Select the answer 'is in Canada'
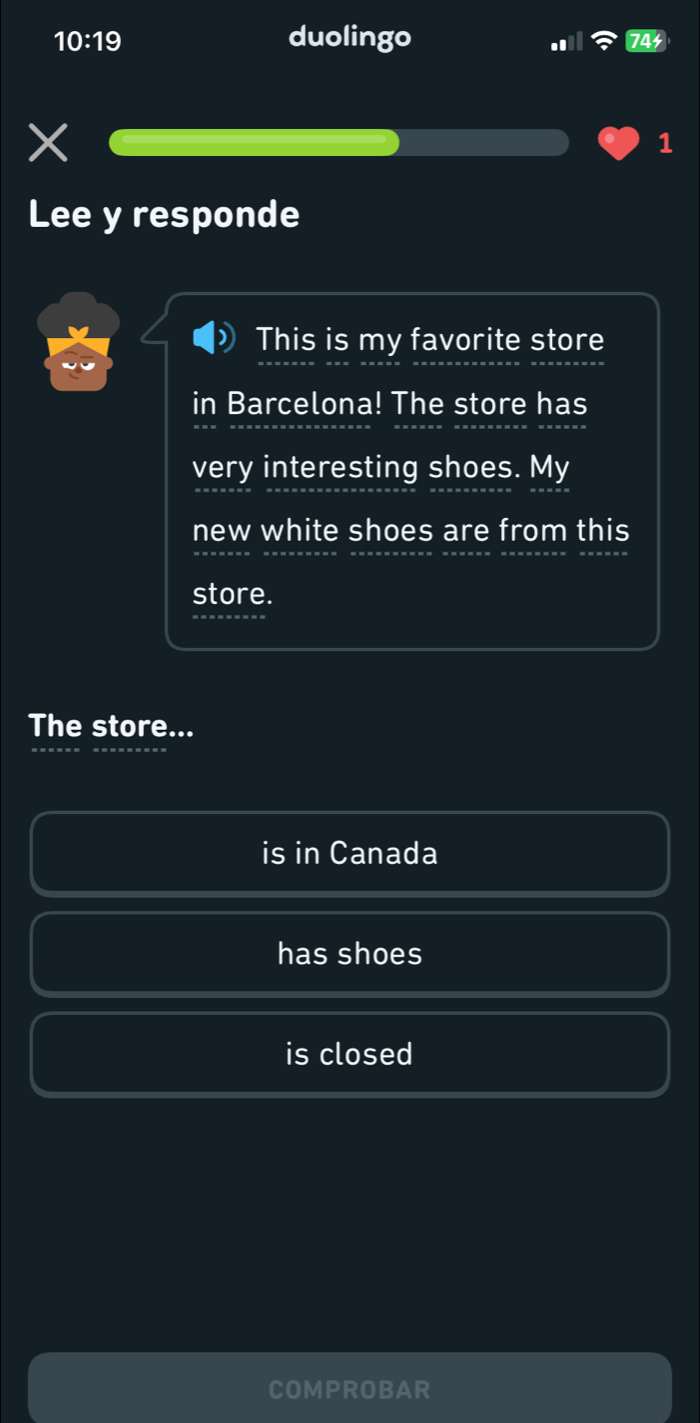 (349, 853)
